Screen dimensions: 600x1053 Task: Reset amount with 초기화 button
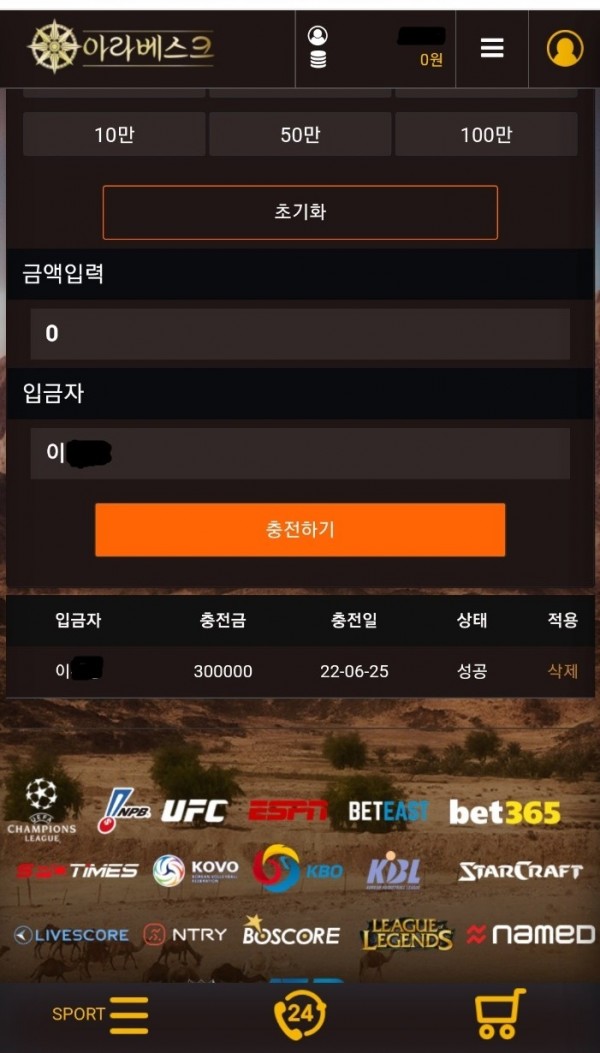300,212
